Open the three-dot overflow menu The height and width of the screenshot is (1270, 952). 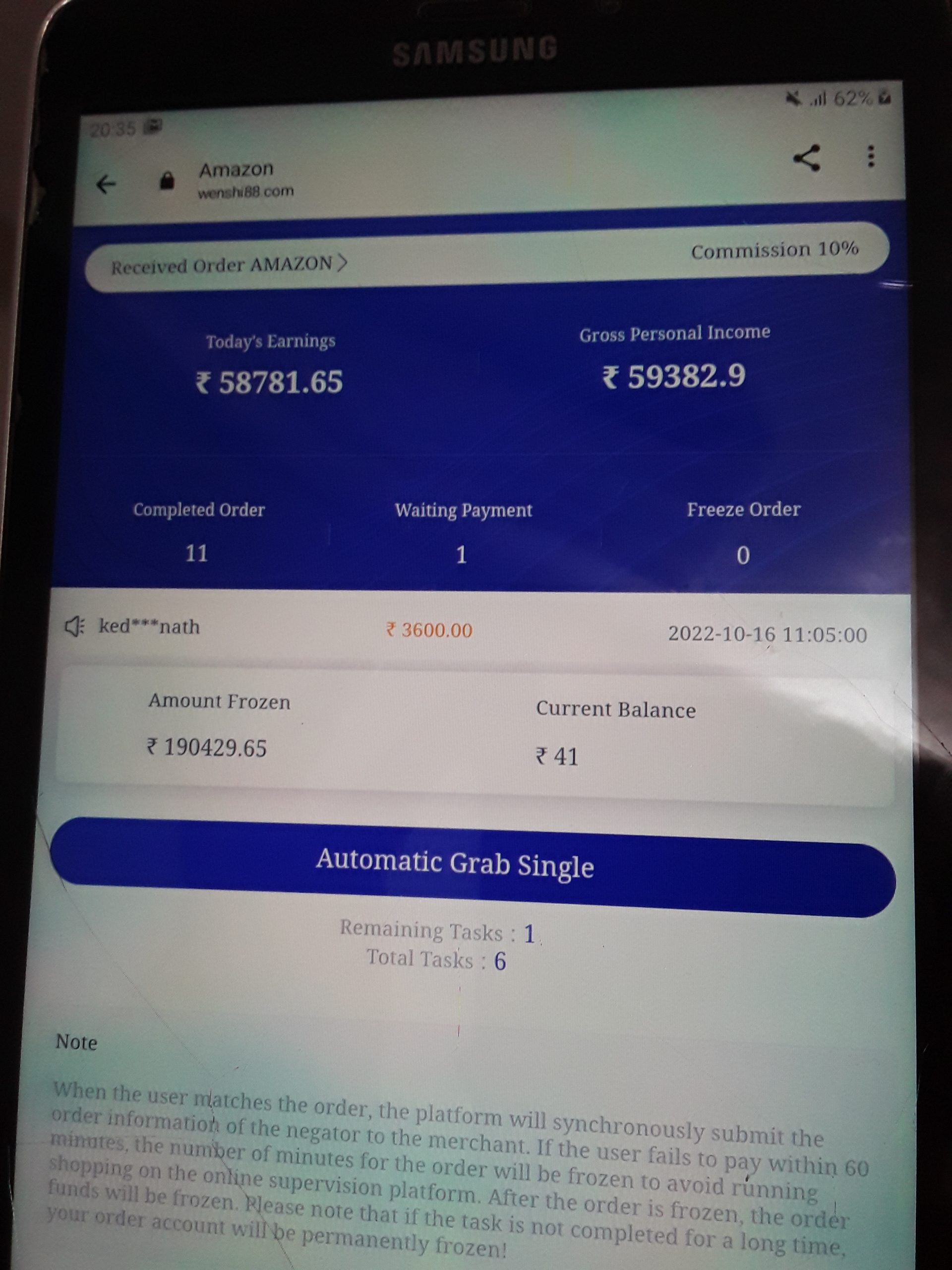click(871, 156)
